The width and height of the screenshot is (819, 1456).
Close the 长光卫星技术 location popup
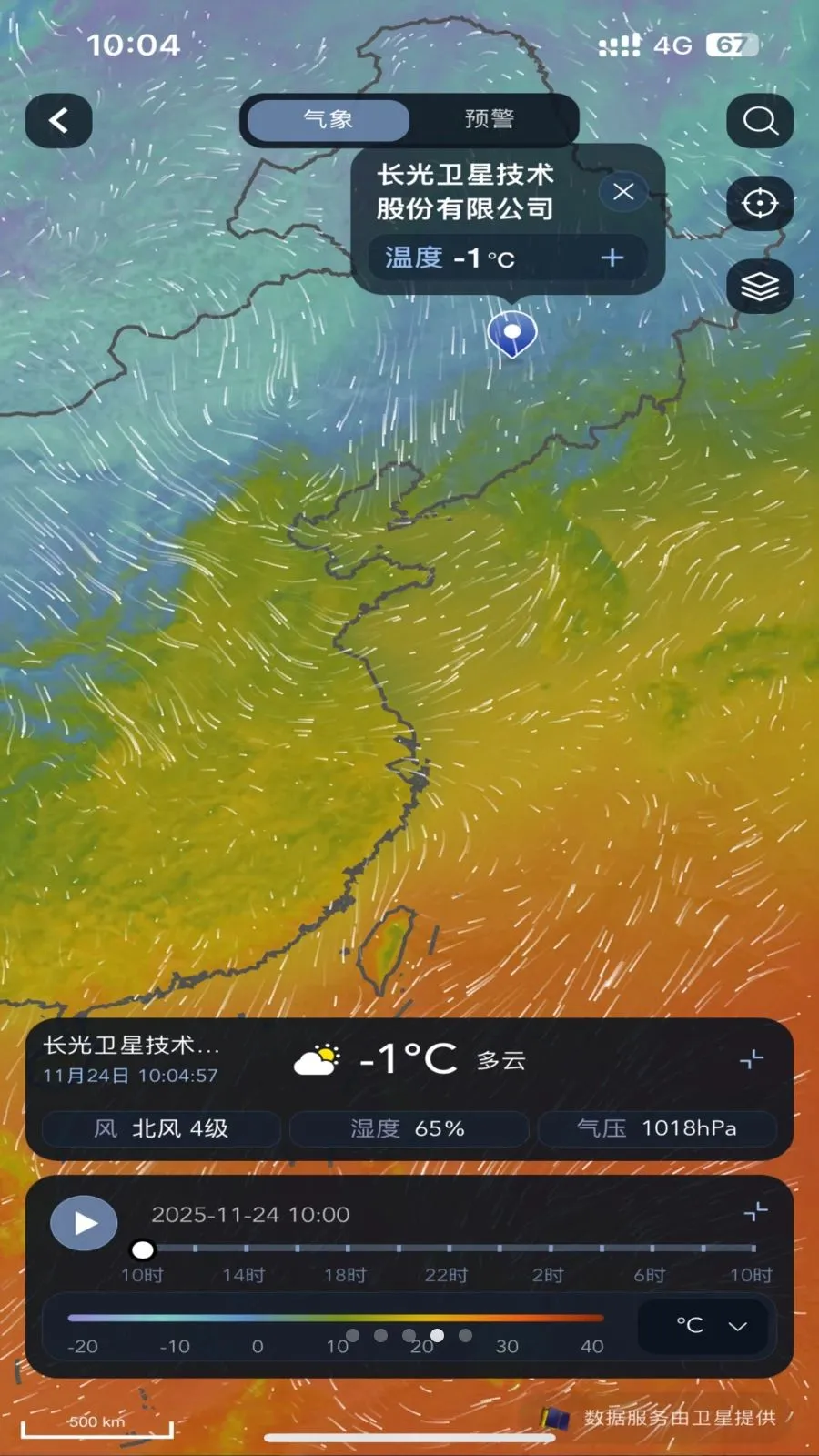[x=623, y=192]
